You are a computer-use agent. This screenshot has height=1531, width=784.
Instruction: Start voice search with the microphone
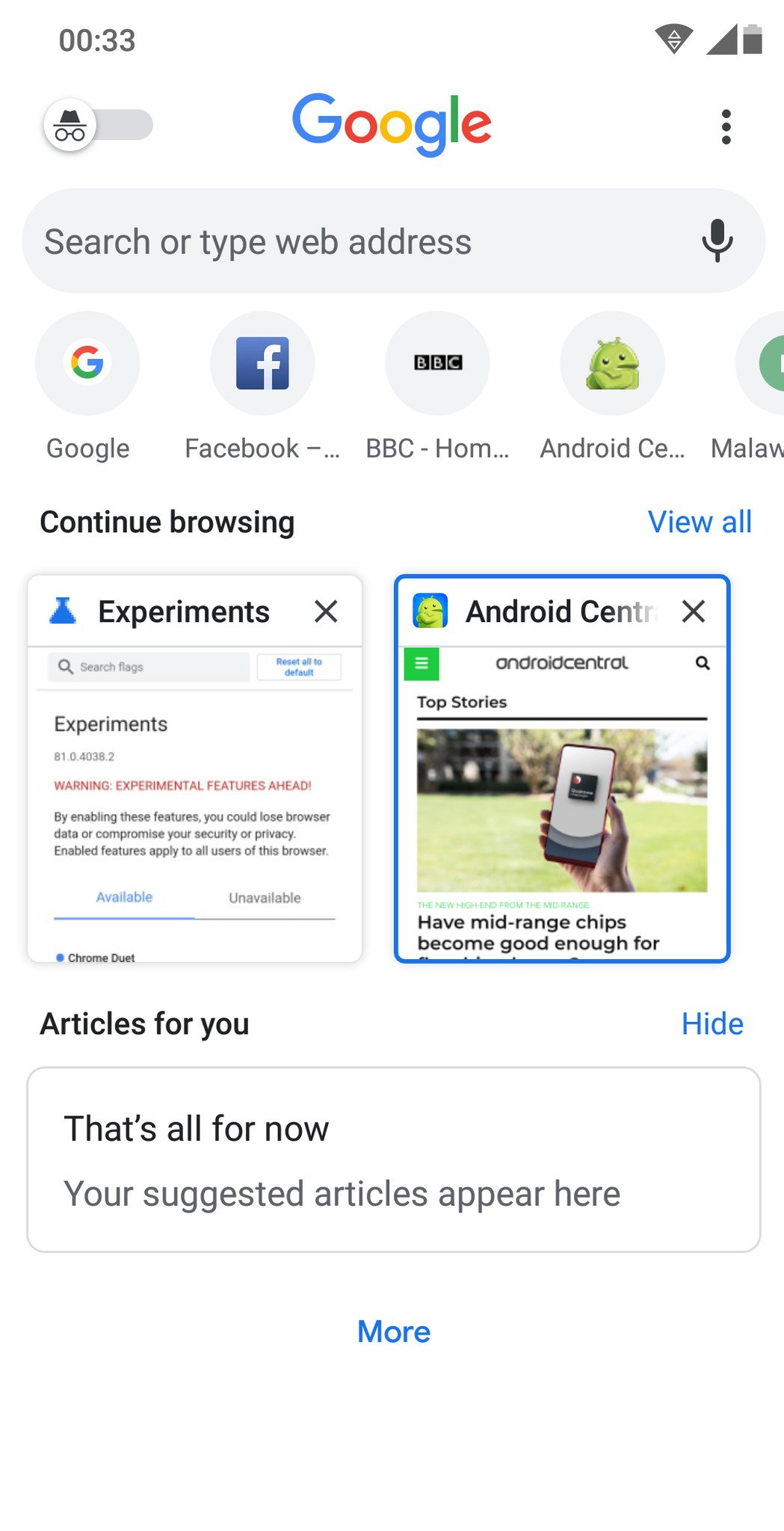tap(717, 241)
